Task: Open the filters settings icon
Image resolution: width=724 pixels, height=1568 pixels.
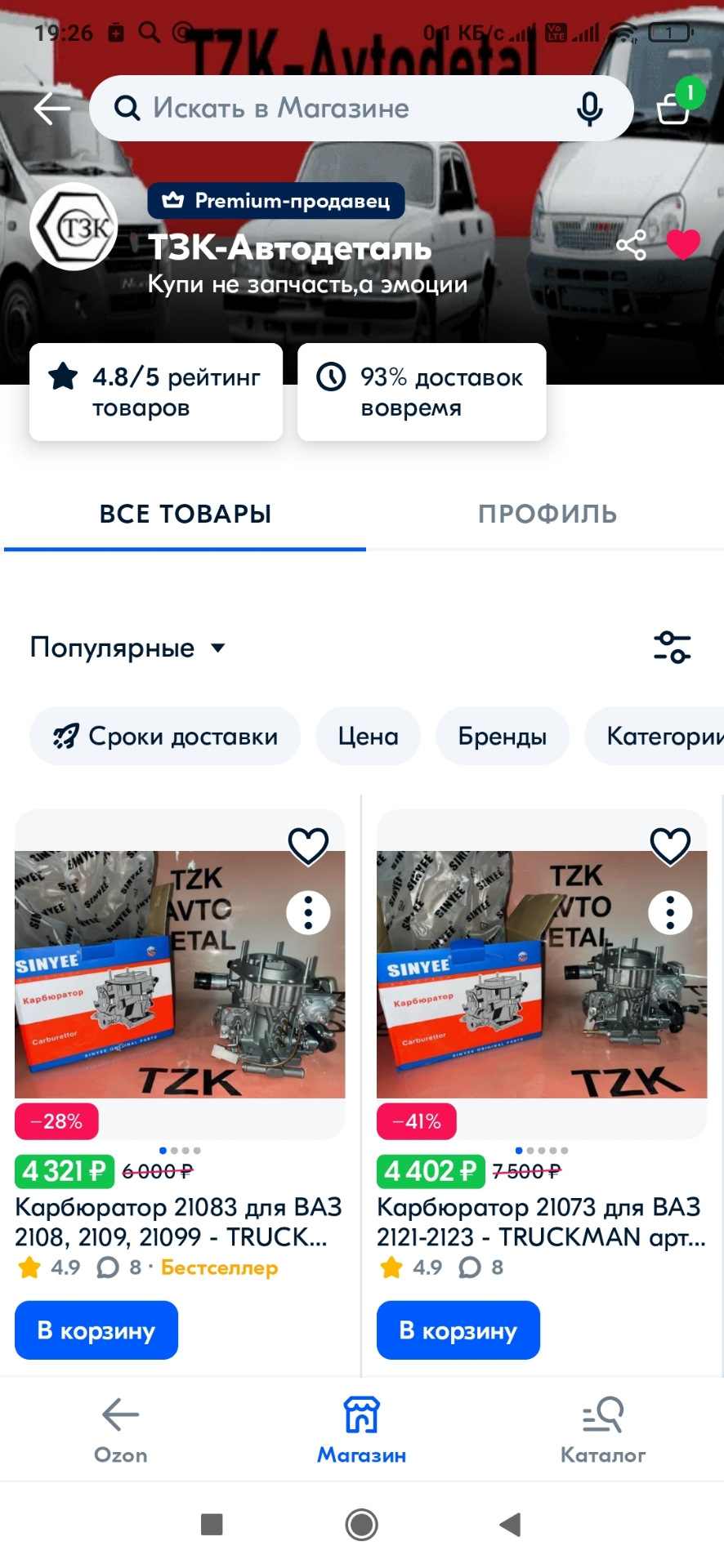Action: (x=672, y=648)
